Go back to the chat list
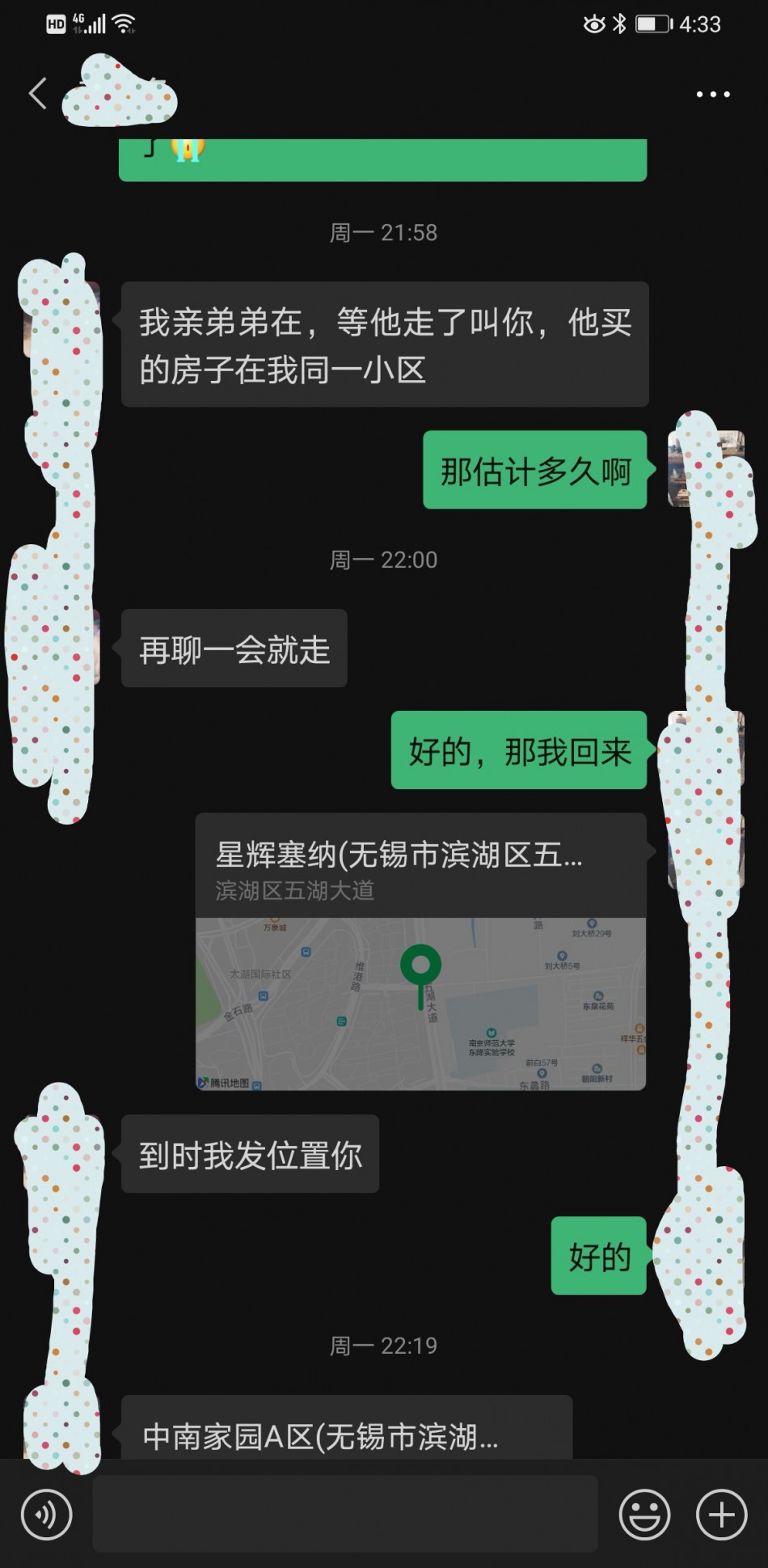The width and height of the screenshot is (768, 1568). pos(37,94)
